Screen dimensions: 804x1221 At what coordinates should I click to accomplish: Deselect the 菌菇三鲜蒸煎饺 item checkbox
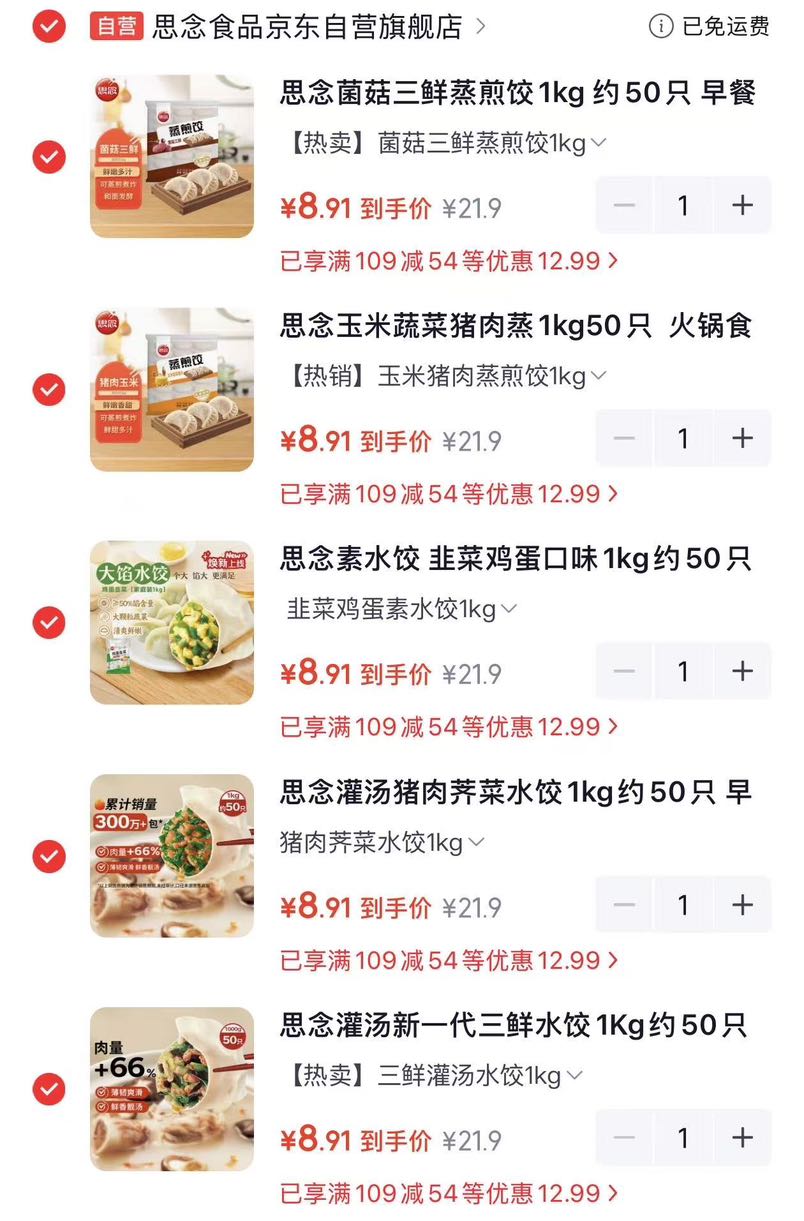click(49, 157)
